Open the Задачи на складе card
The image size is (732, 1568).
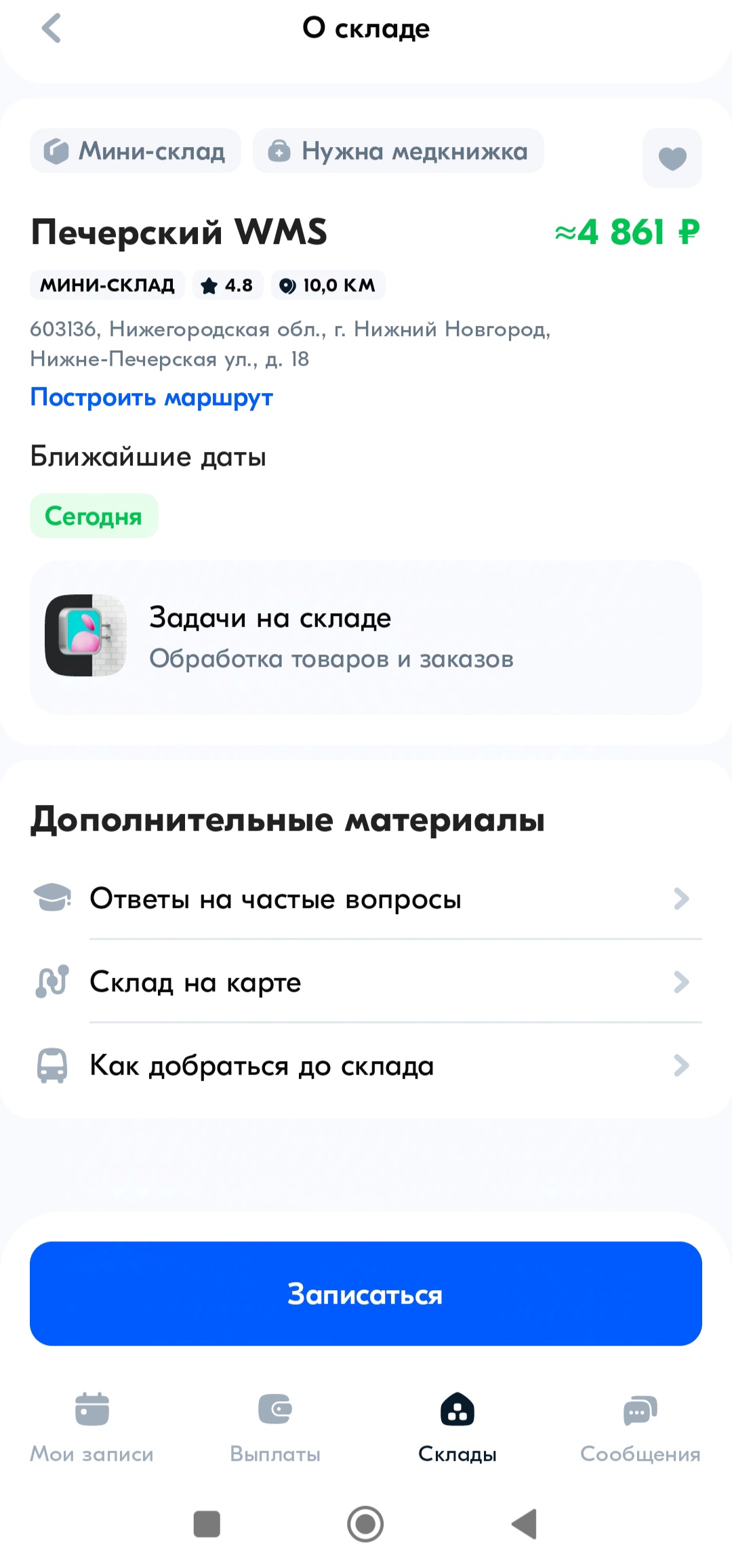point(365,637)
